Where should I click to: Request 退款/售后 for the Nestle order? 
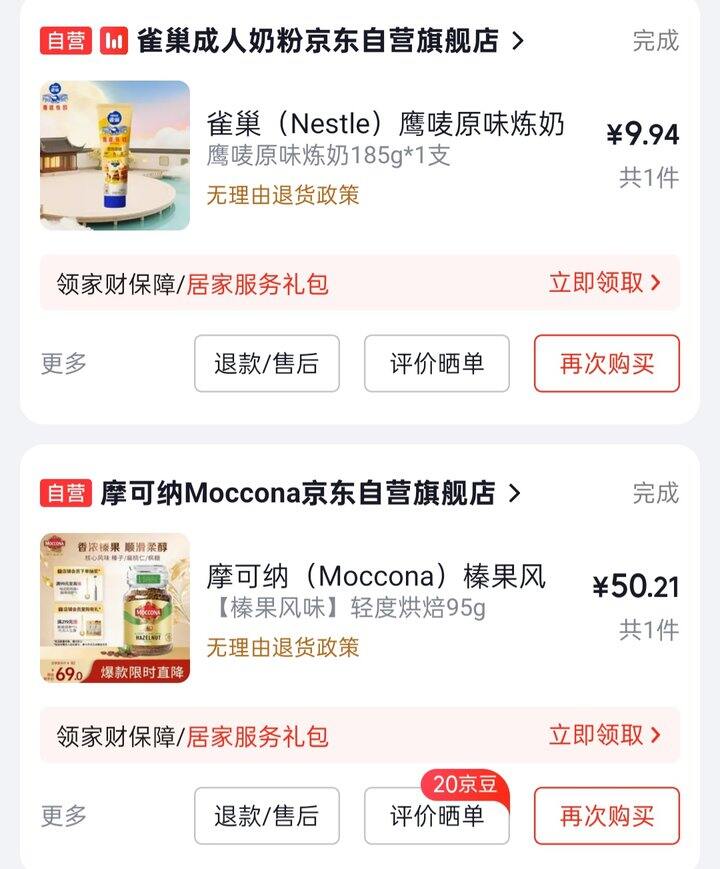click(266, 363)
